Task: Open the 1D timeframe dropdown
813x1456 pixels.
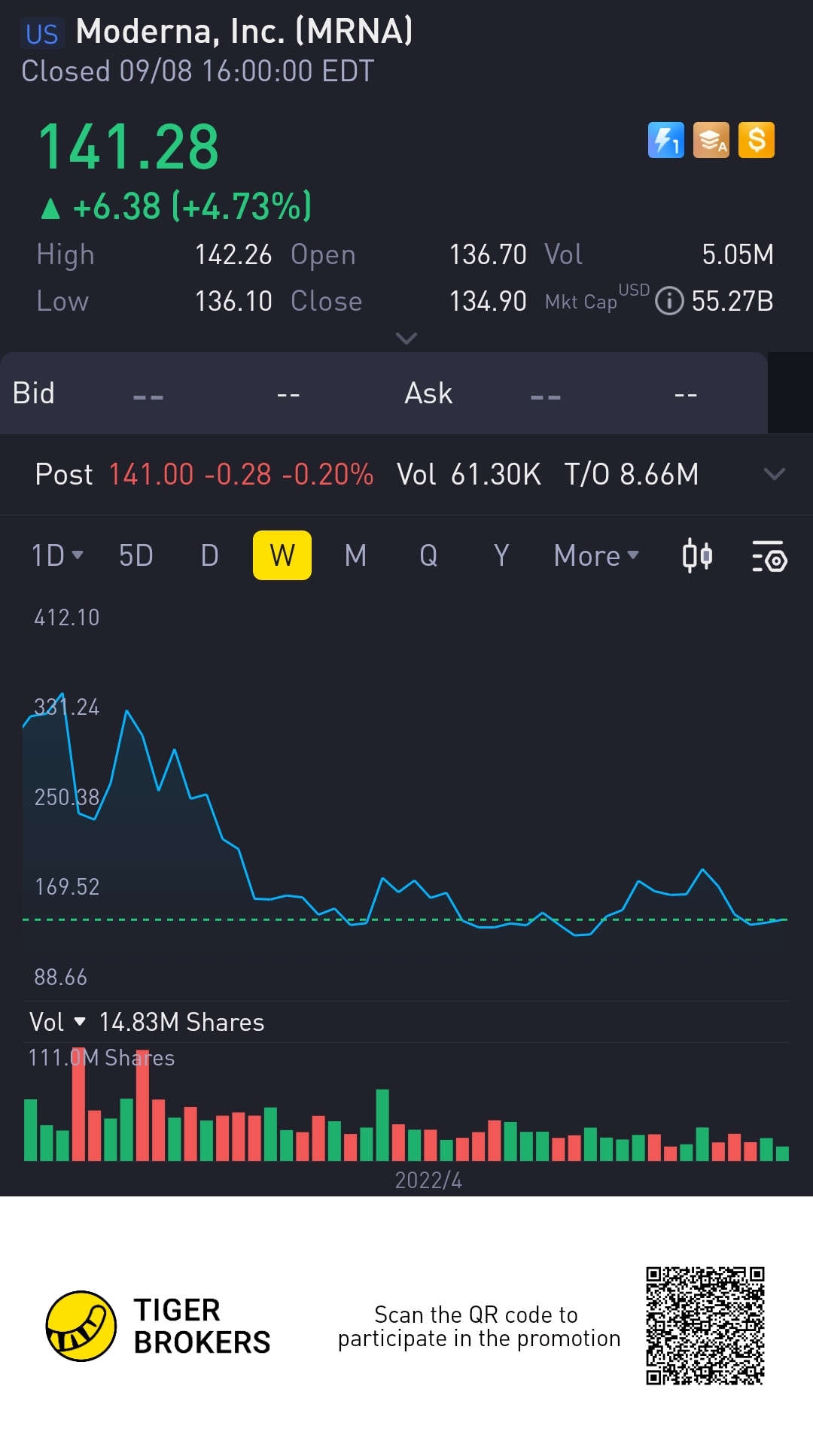Action: pos(56,556)
